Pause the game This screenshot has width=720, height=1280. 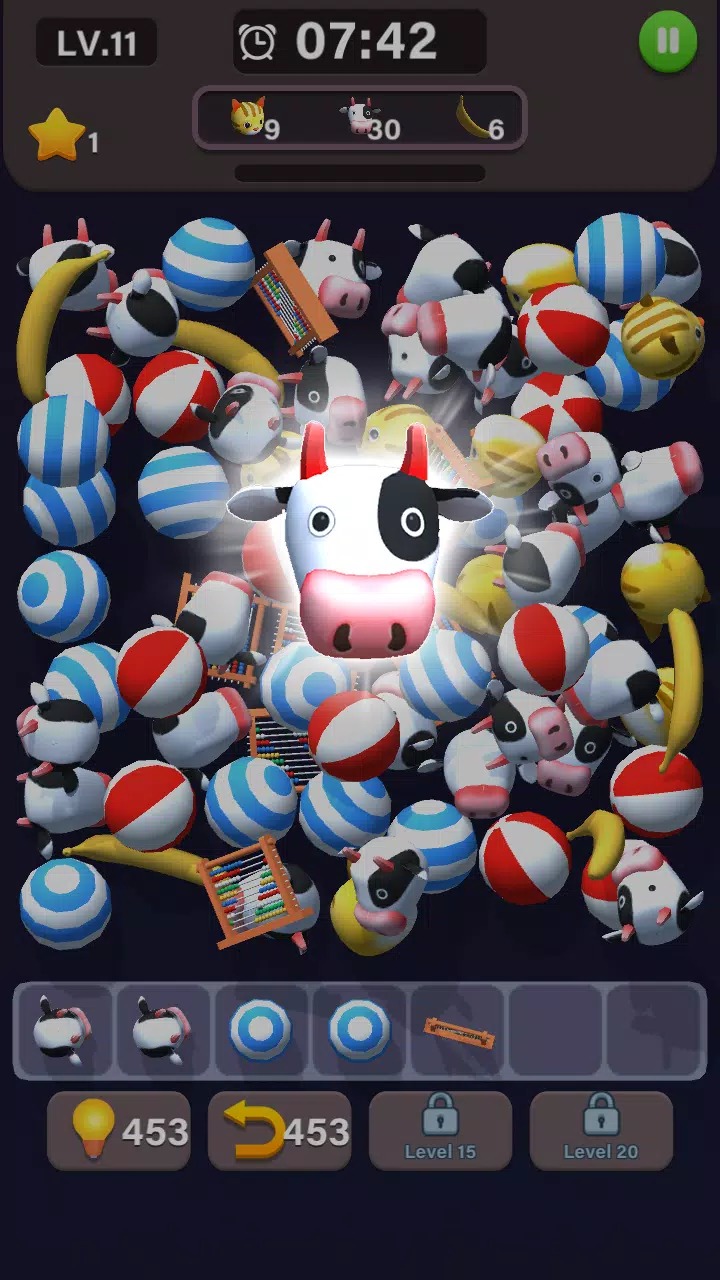point(667,42)
